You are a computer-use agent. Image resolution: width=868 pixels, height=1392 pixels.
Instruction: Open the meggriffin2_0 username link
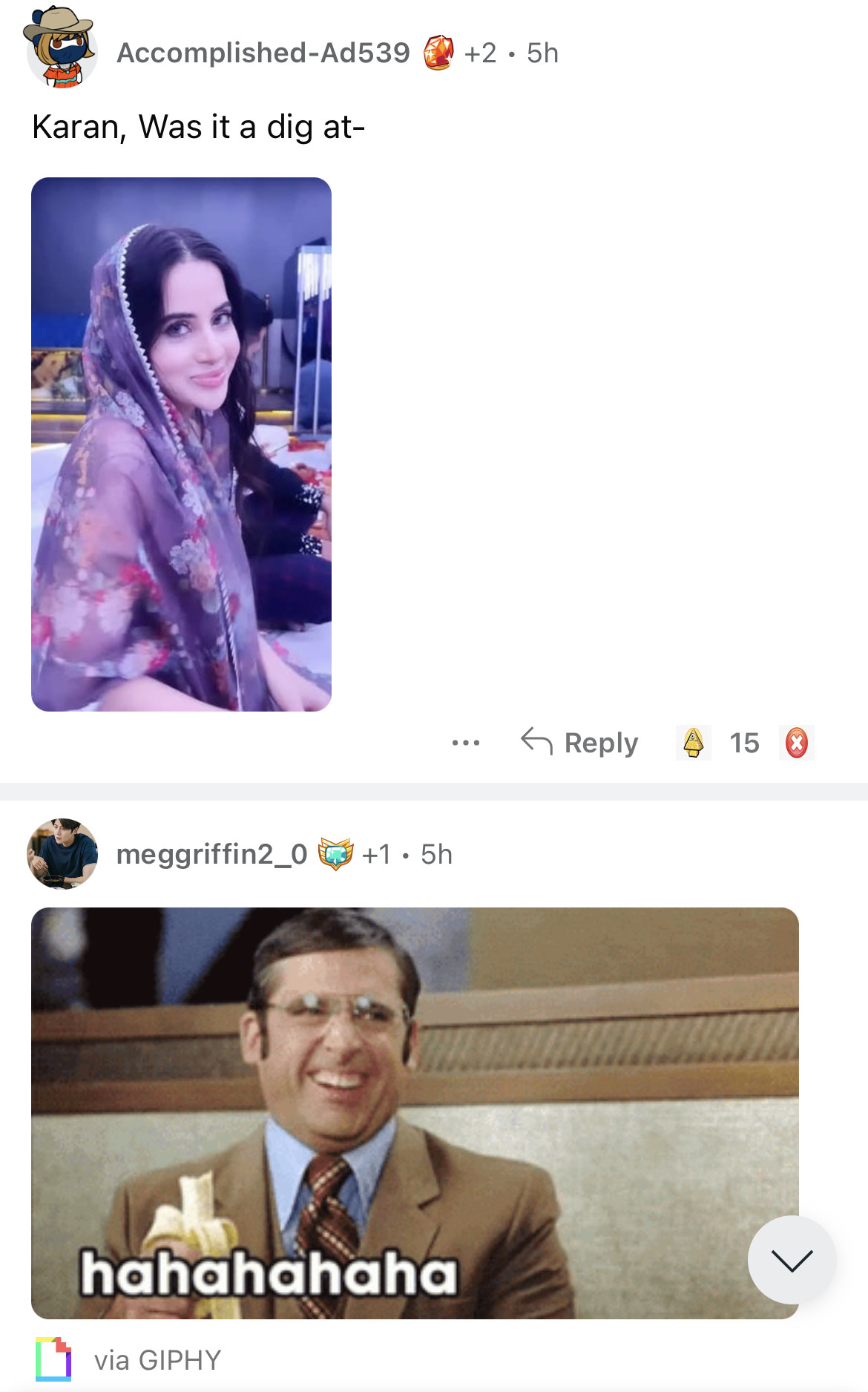click(x=211, y=854)
